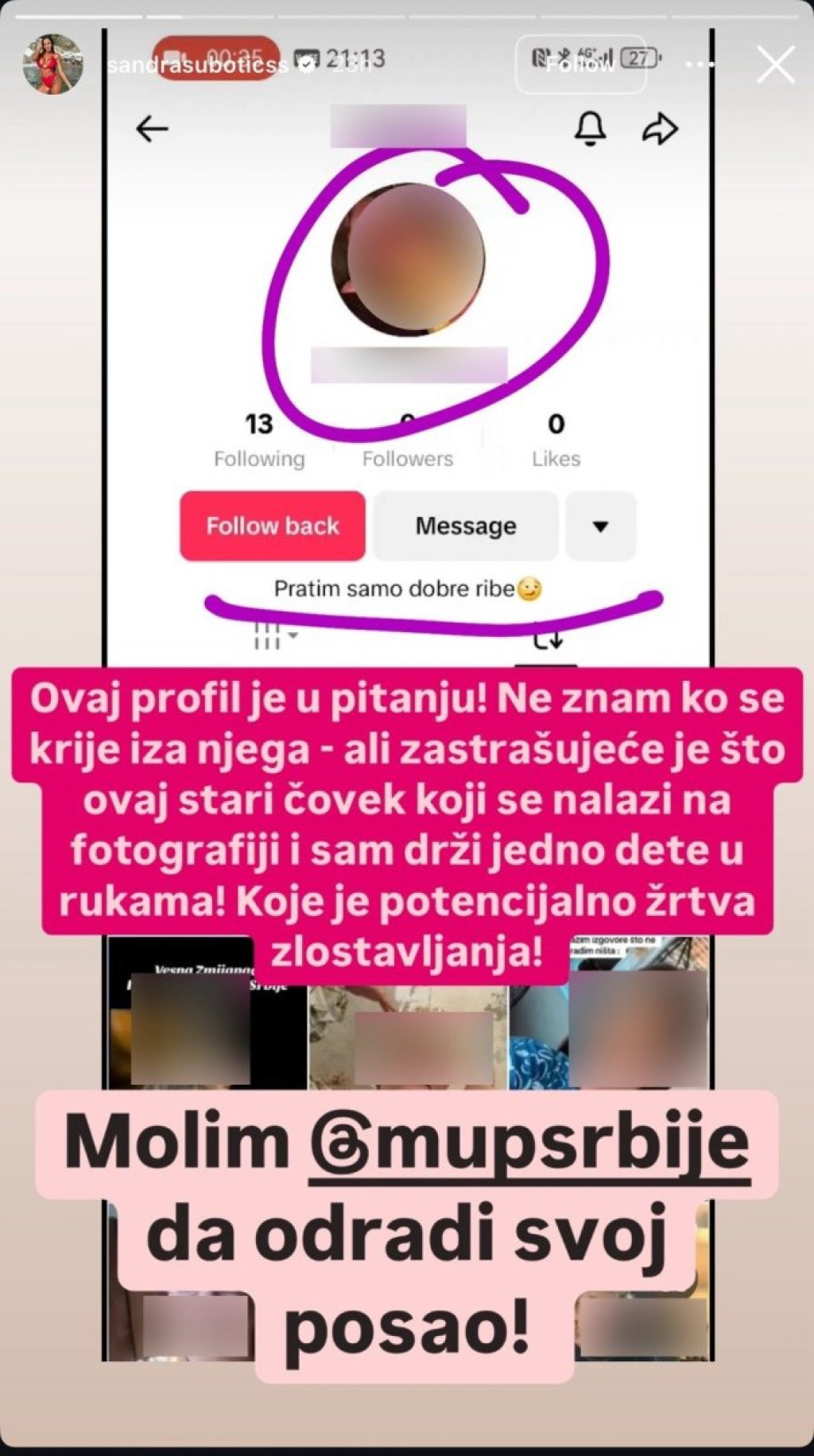Follow the sandrasuboticss account
The height and width of the screenshot is (1456, 814).
(580, 64)
